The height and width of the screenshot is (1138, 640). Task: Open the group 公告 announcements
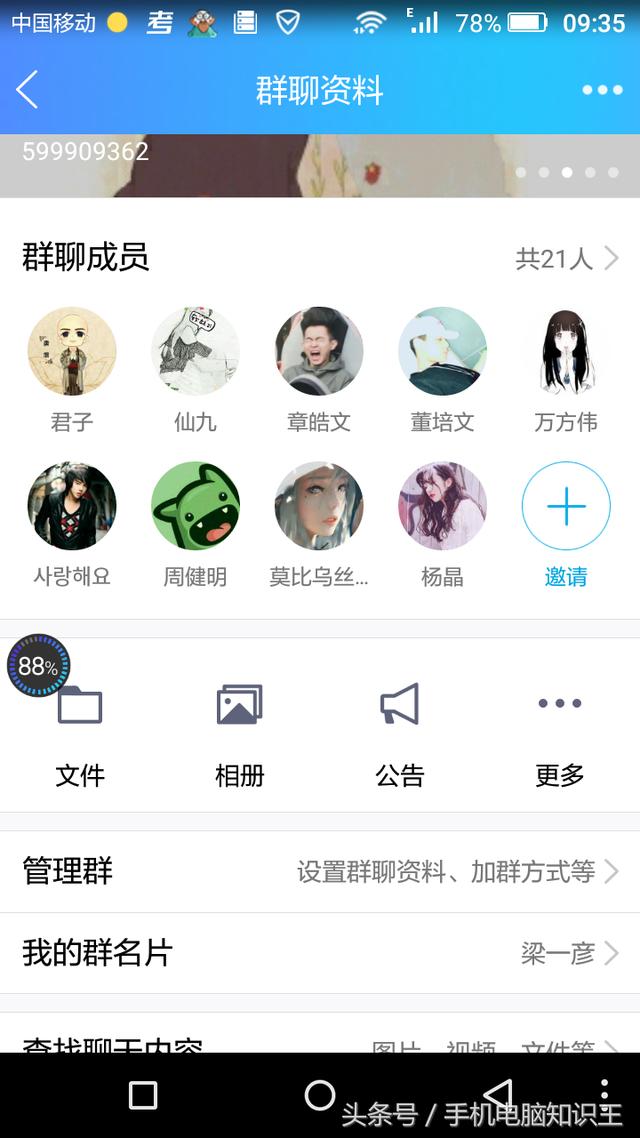coord(400,730)
